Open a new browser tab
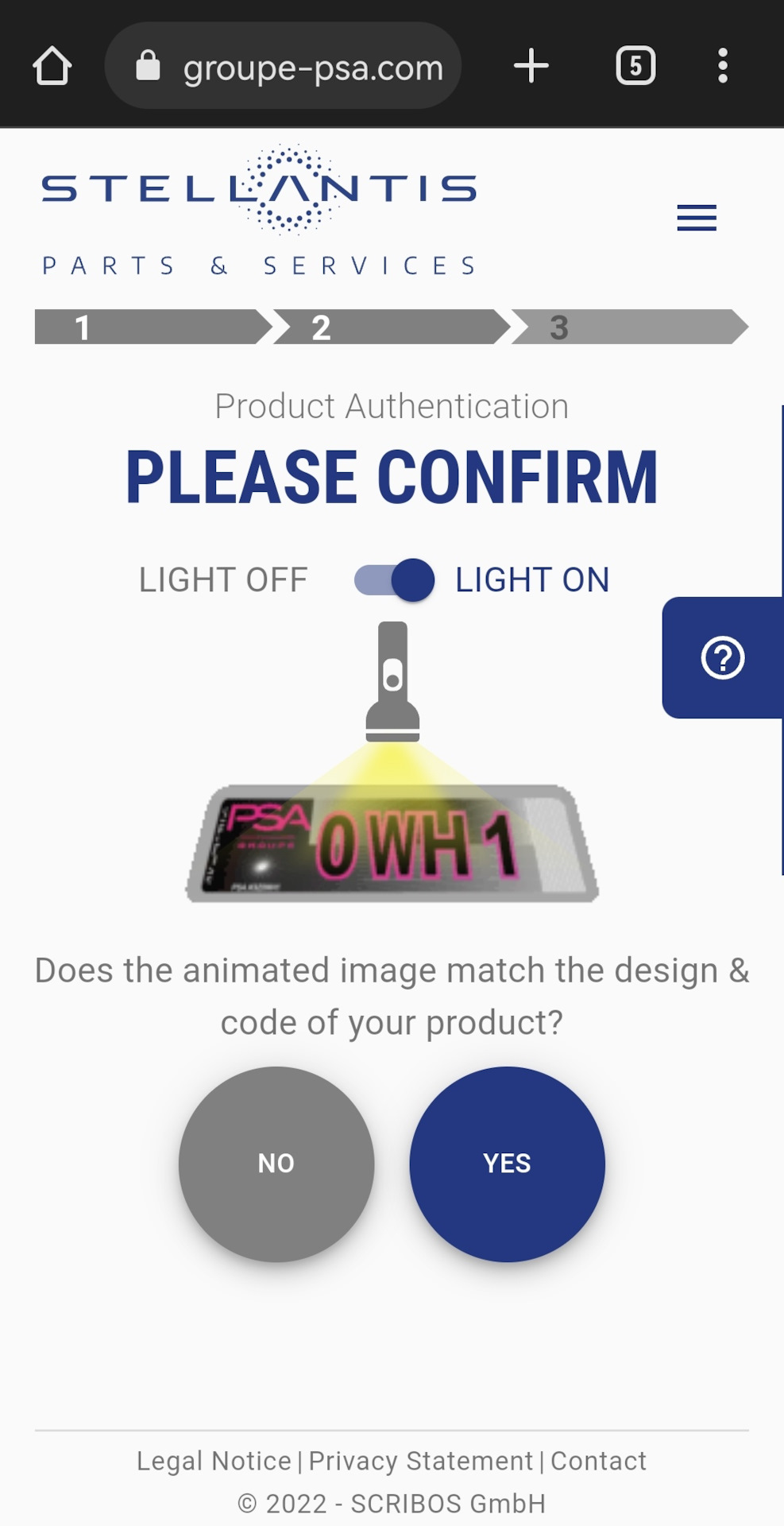The width and height of the screenshot is (784, 1526). [531, 66]
